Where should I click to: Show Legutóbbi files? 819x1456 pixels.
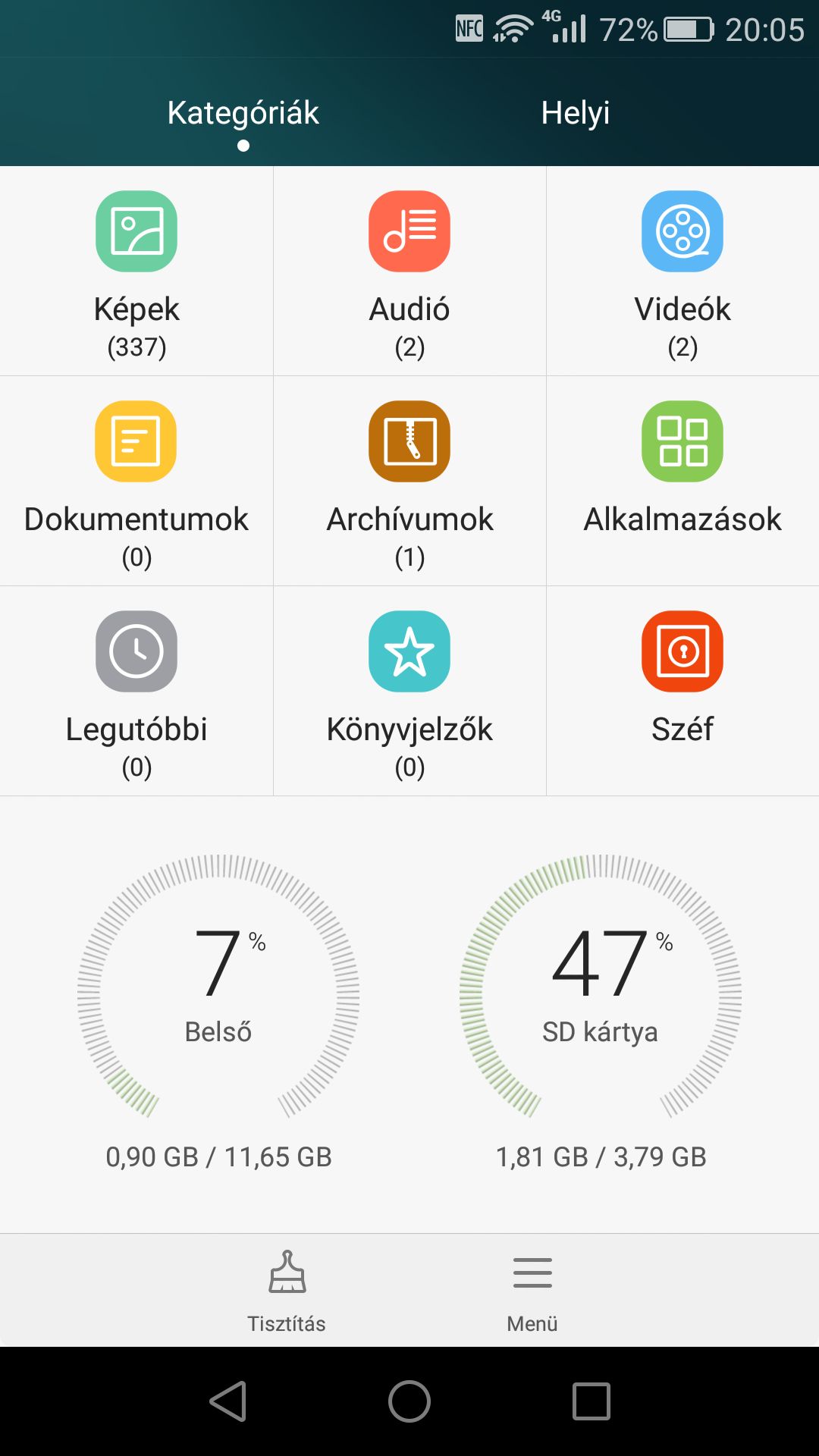(x=136, y=691)
